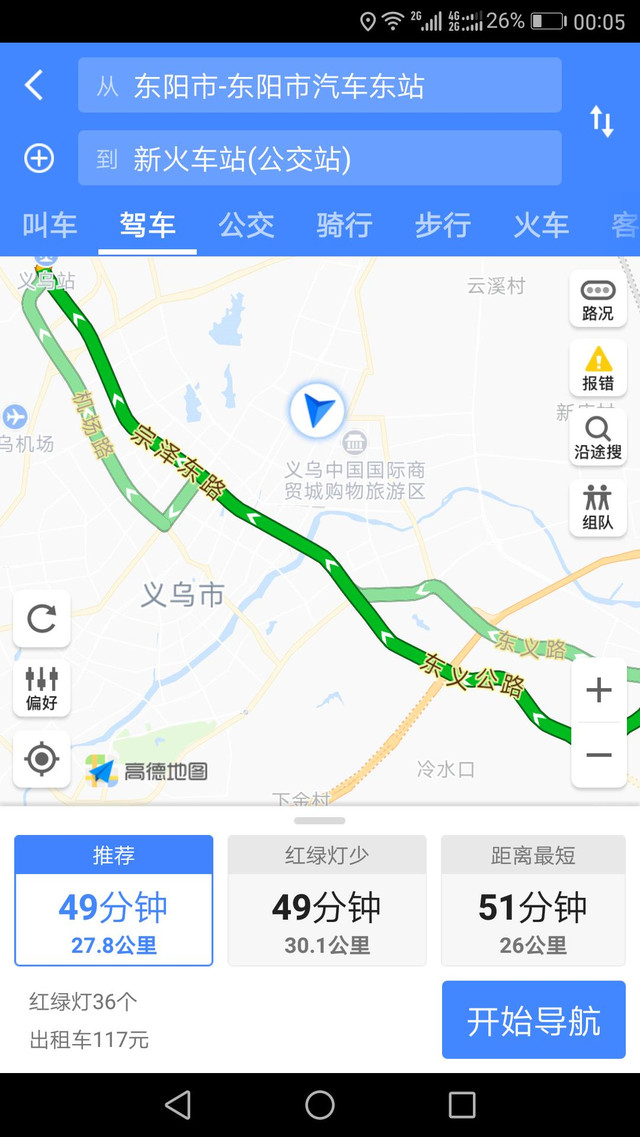Go back using the top-left arrow

click(x=34, y=85)
